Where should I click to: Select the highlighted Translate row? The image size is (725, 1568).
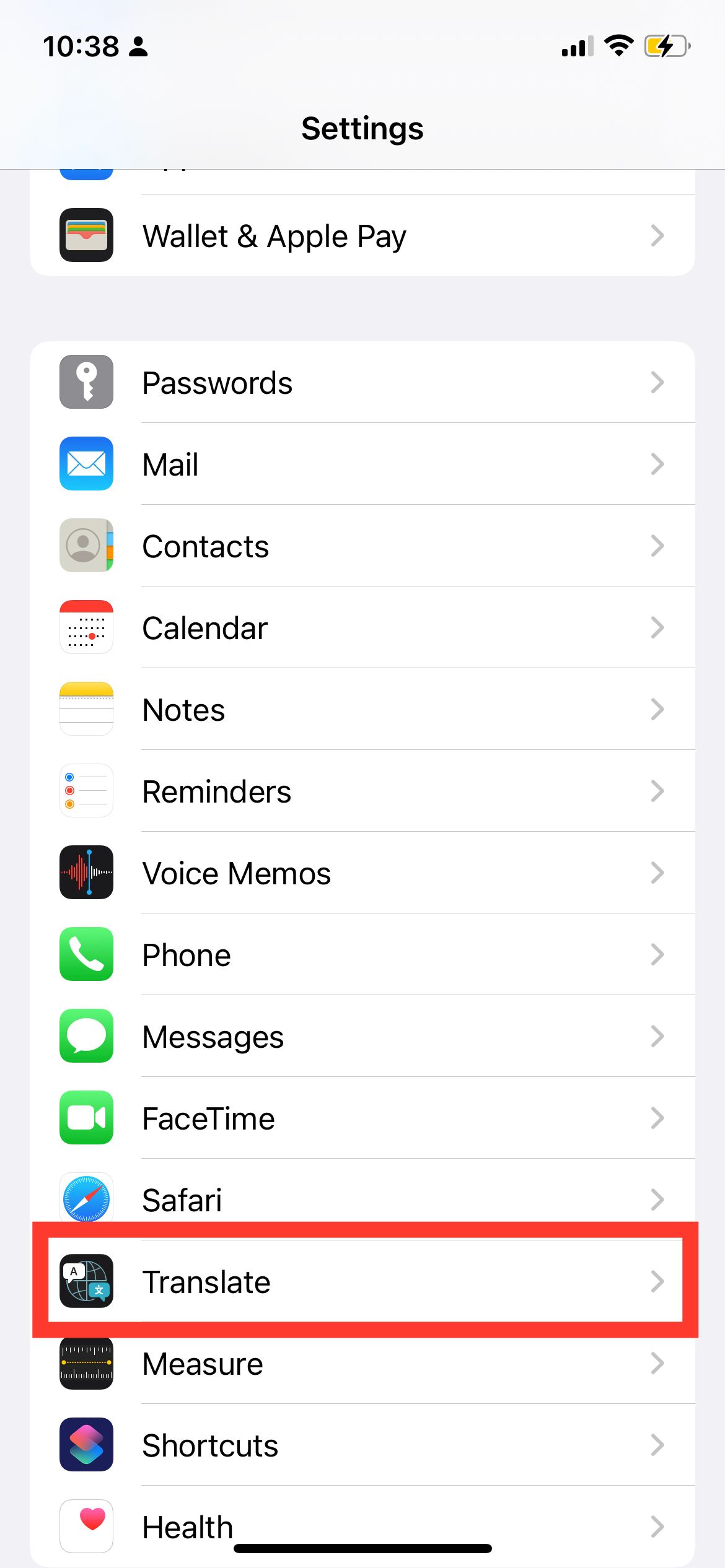(x=362, y=1281)
